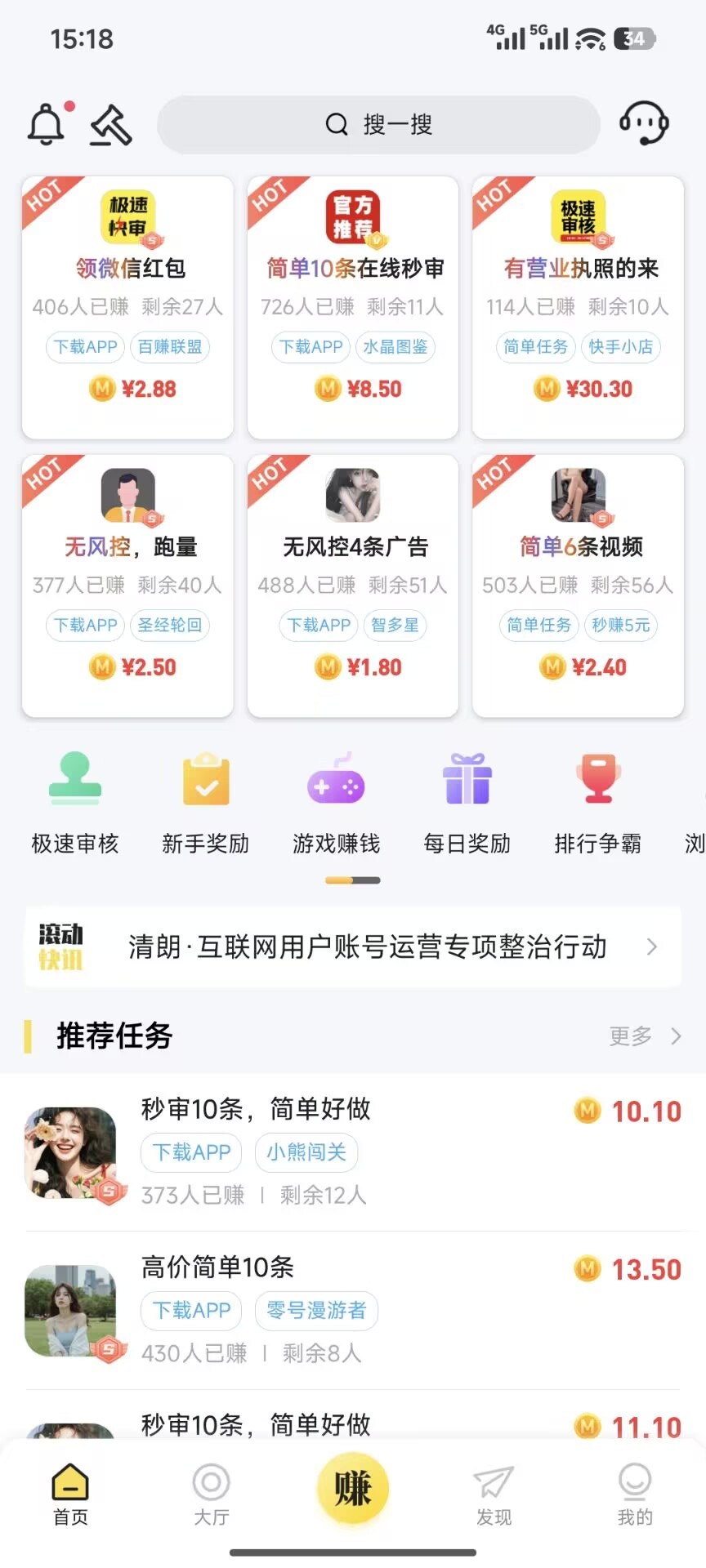Select the 新手奖励 clipboard icon
The height and width of the screenshot is (1568, 706).
[x=205, y=780]
